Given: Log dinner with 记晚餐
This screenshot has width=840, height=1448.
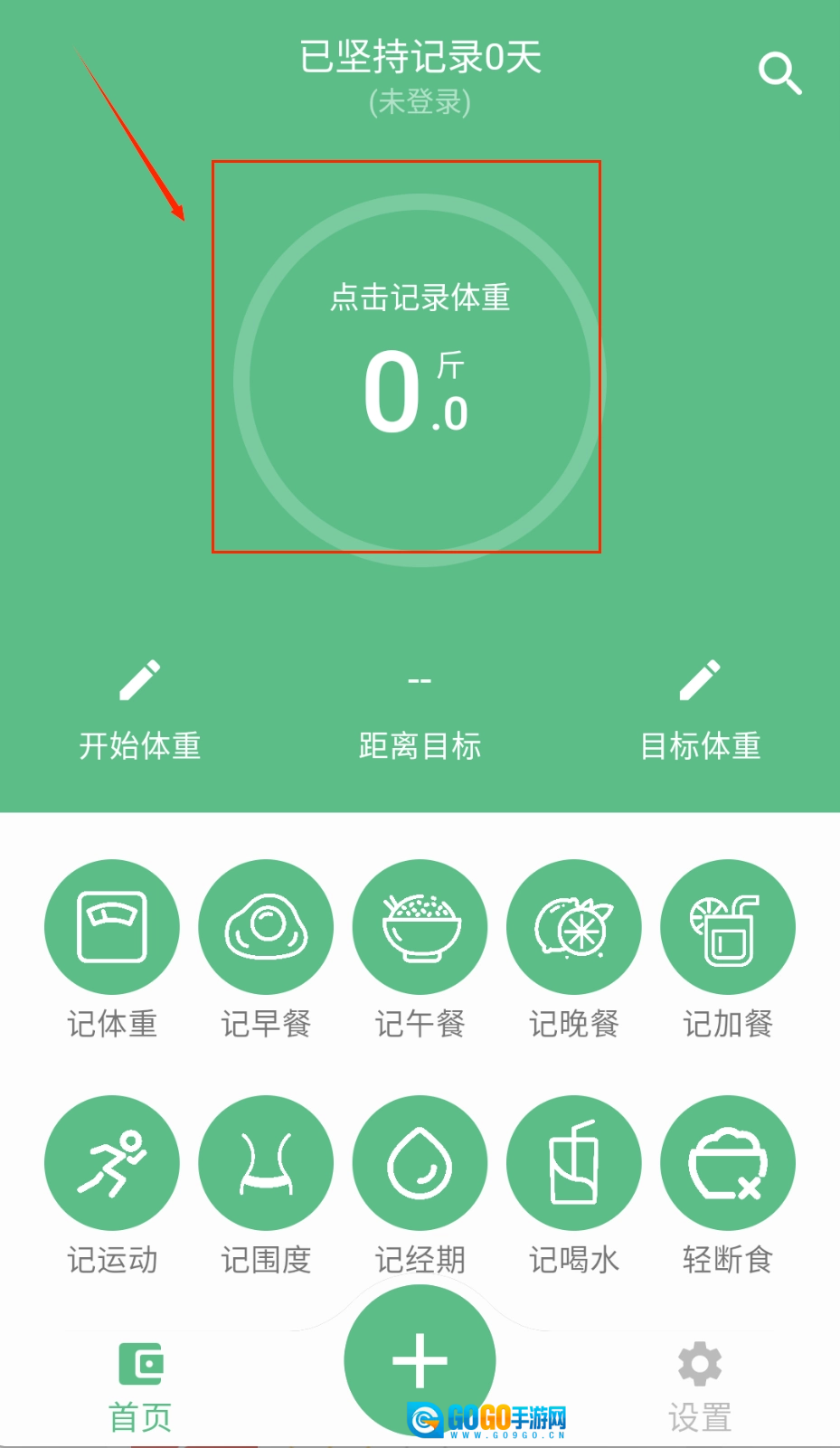Looking at the screenshot, I should click(x=573, y=927).
